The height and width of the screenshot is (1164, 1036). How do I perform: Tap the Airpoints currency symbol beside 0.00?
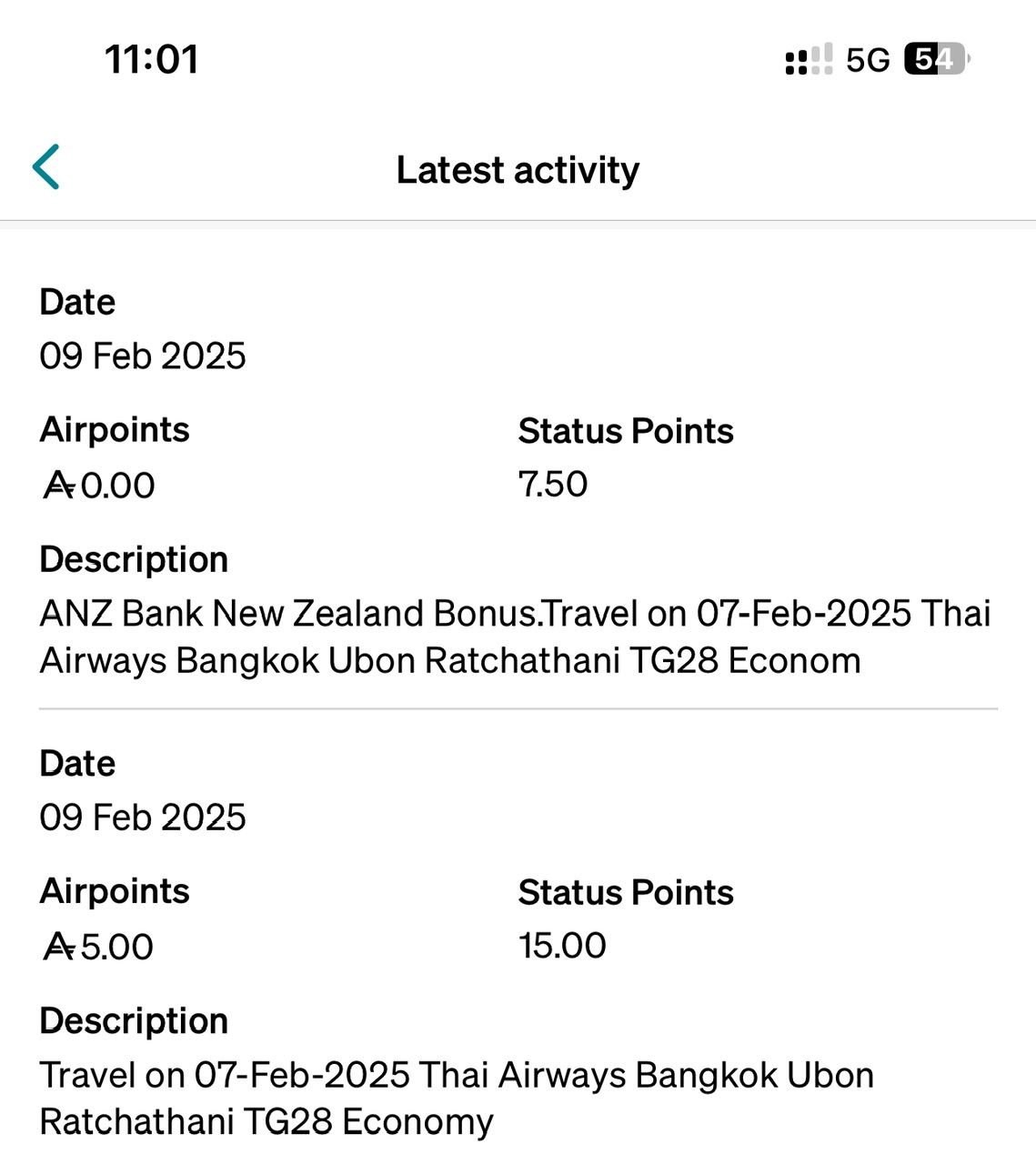[x=55, y=484]
